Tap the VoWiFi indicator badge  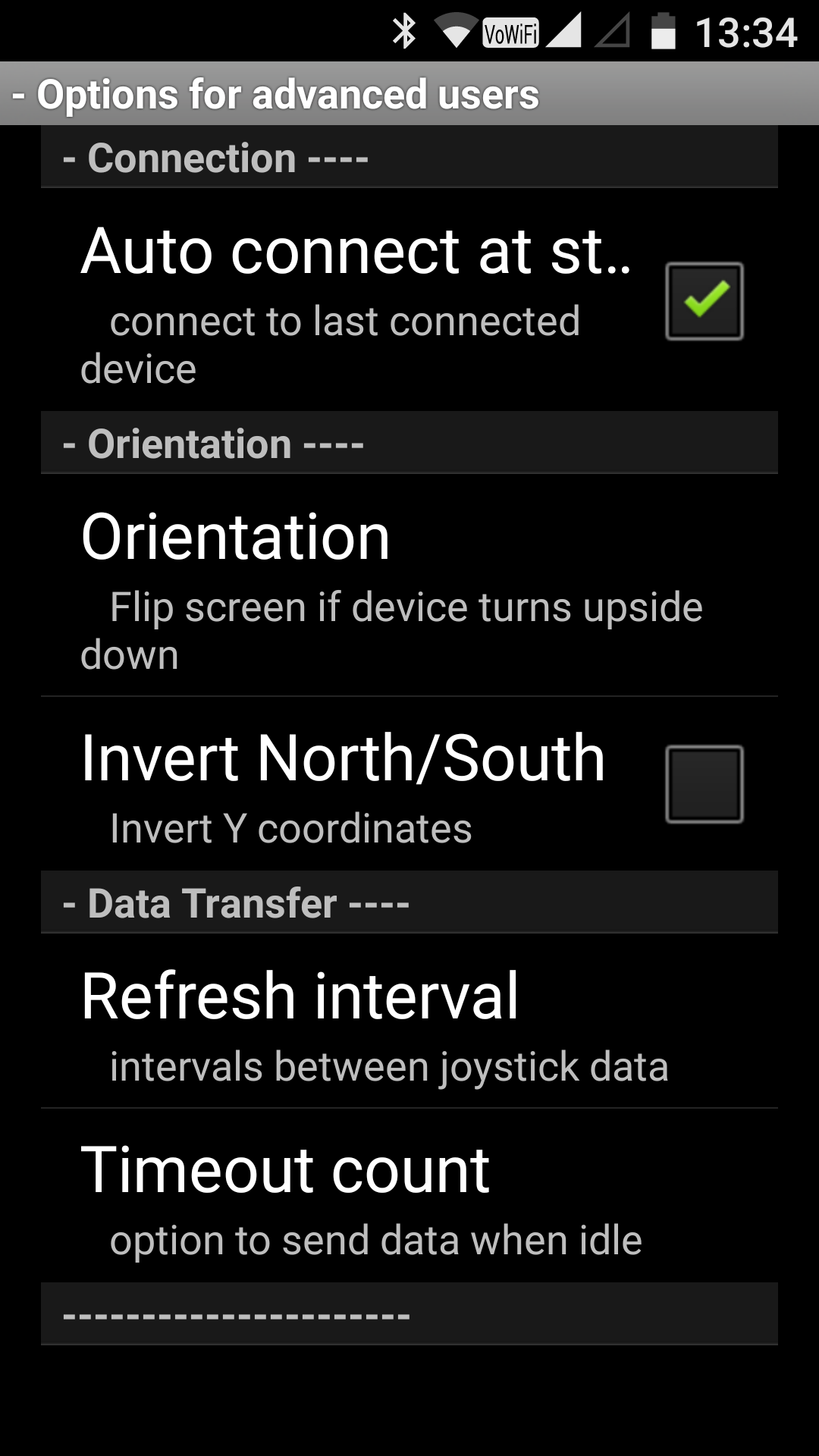coord(512,32)
